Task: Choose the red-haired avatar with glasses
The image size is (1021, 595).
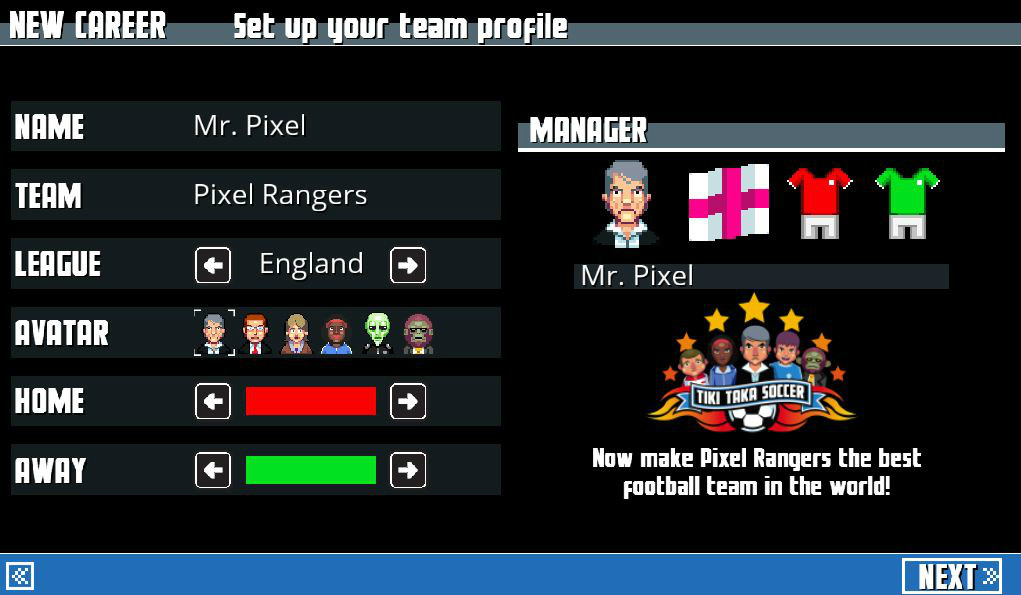Action: click(256, 333)
